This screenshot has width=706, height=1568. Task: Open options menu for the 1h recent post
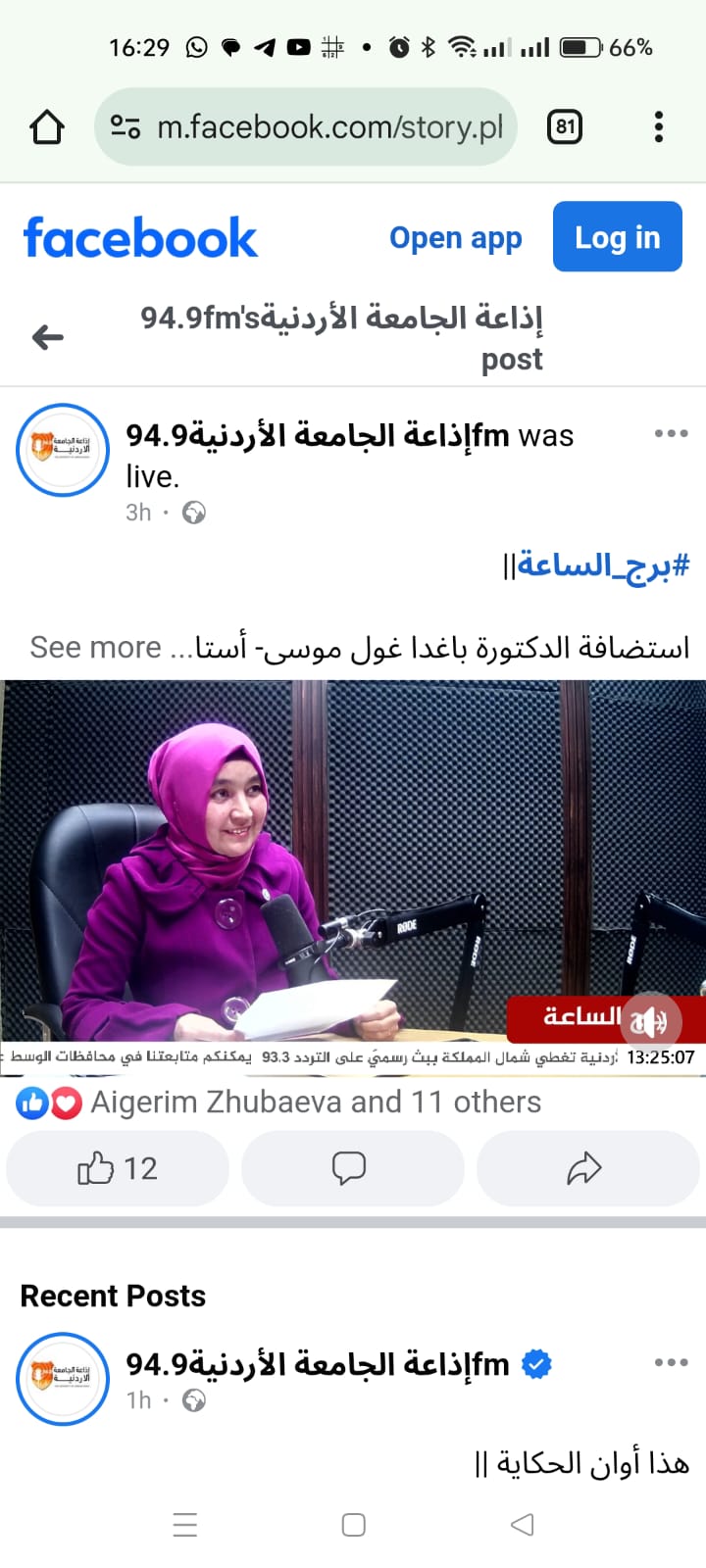[671, 1362]
